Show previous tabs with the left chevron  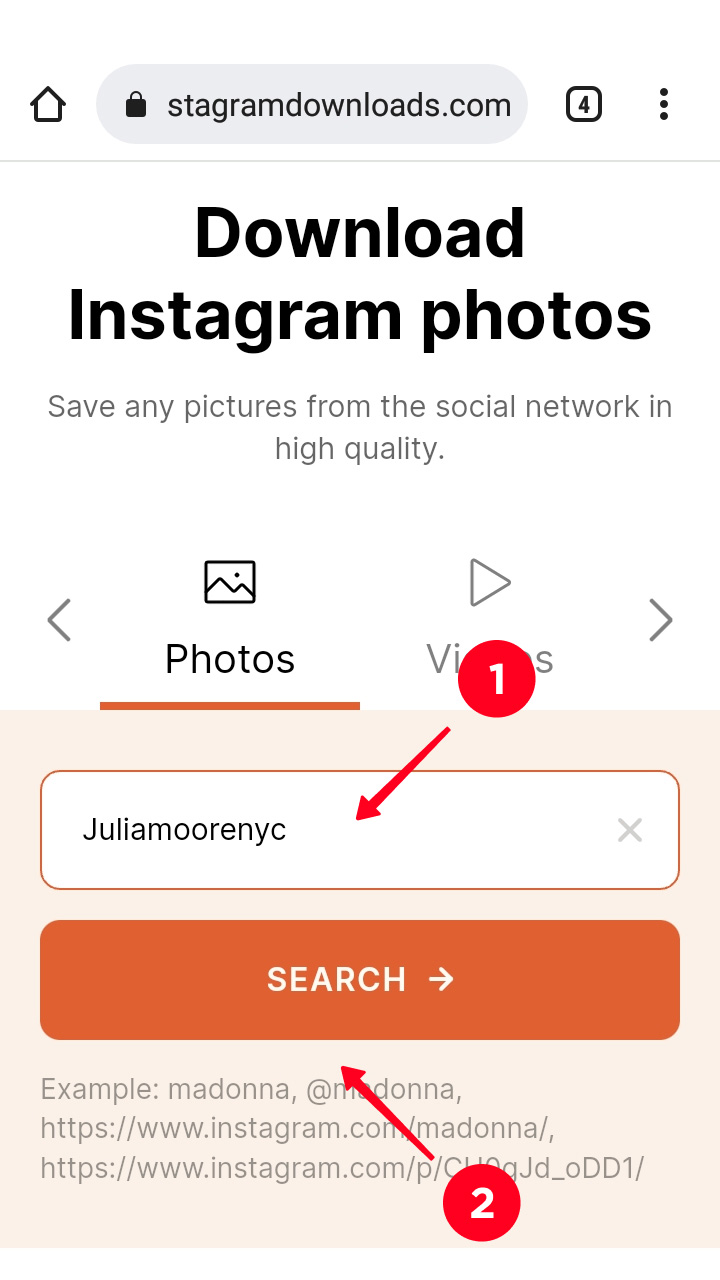click(x=60, y=620)
